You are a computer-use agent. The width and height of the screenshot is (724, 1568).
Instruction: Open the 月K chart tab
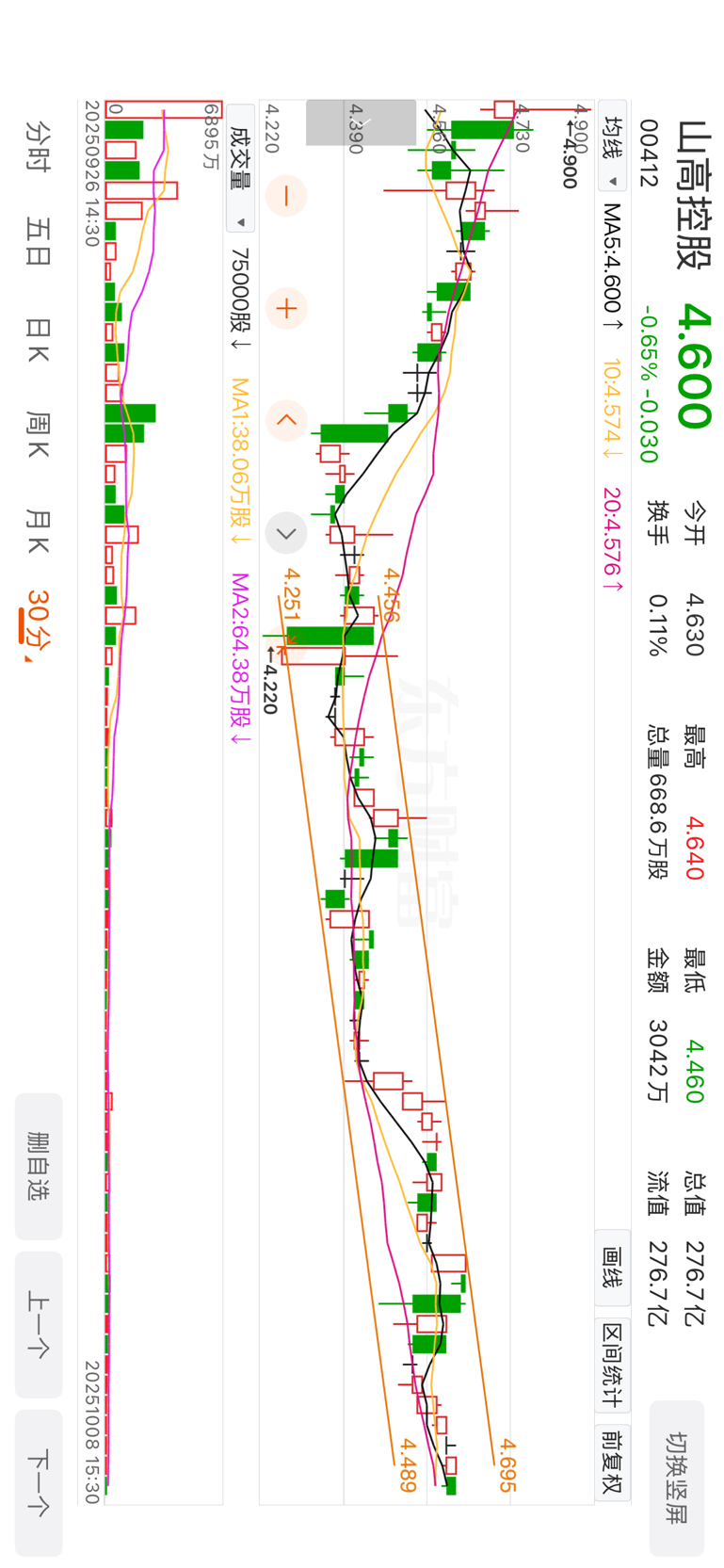(38, 532)
